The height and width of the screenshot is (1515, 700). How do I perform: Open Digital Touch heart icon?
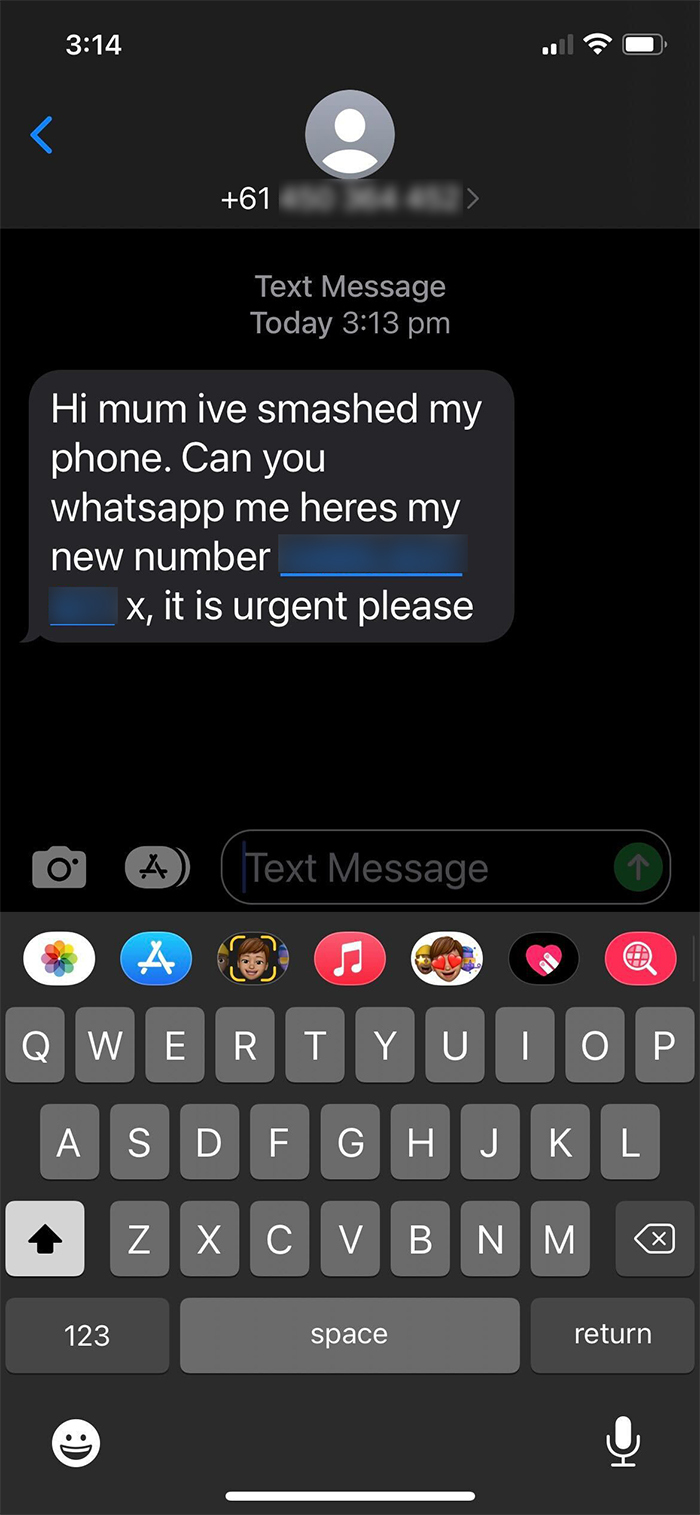(x=544, y=960)
